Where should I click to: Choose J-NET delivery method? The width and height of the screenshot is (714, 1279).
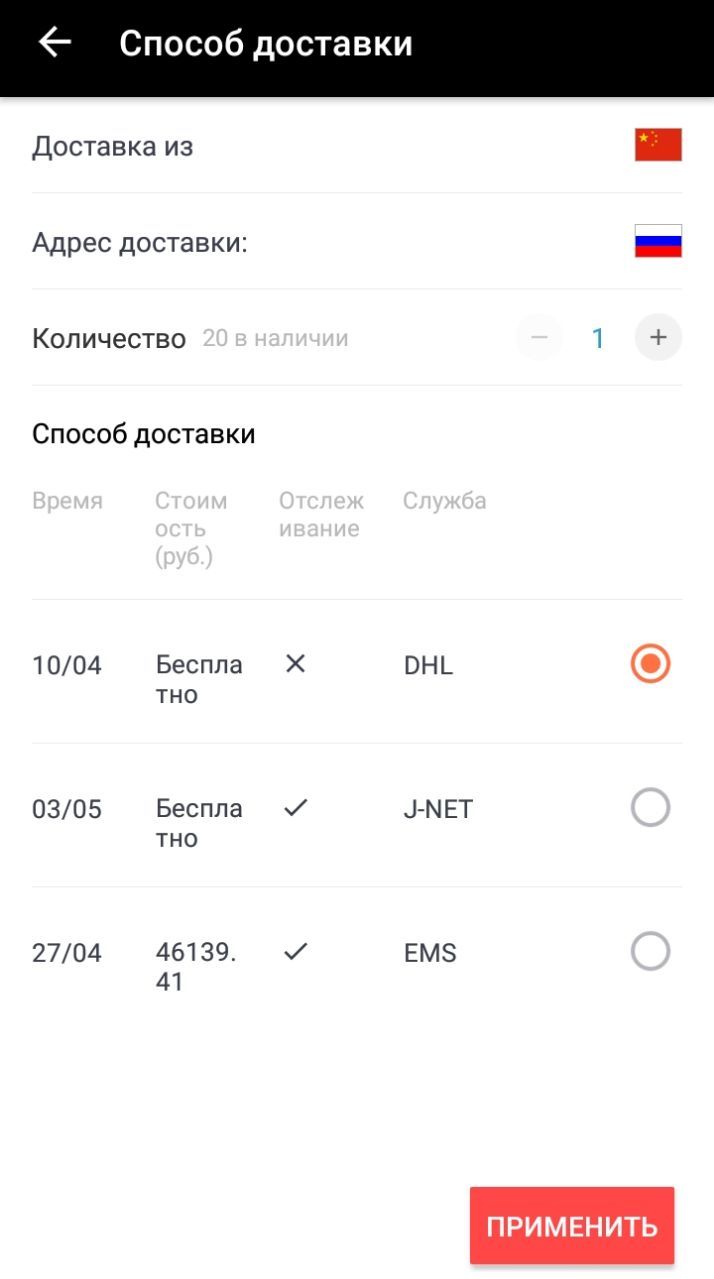point(650,807)
